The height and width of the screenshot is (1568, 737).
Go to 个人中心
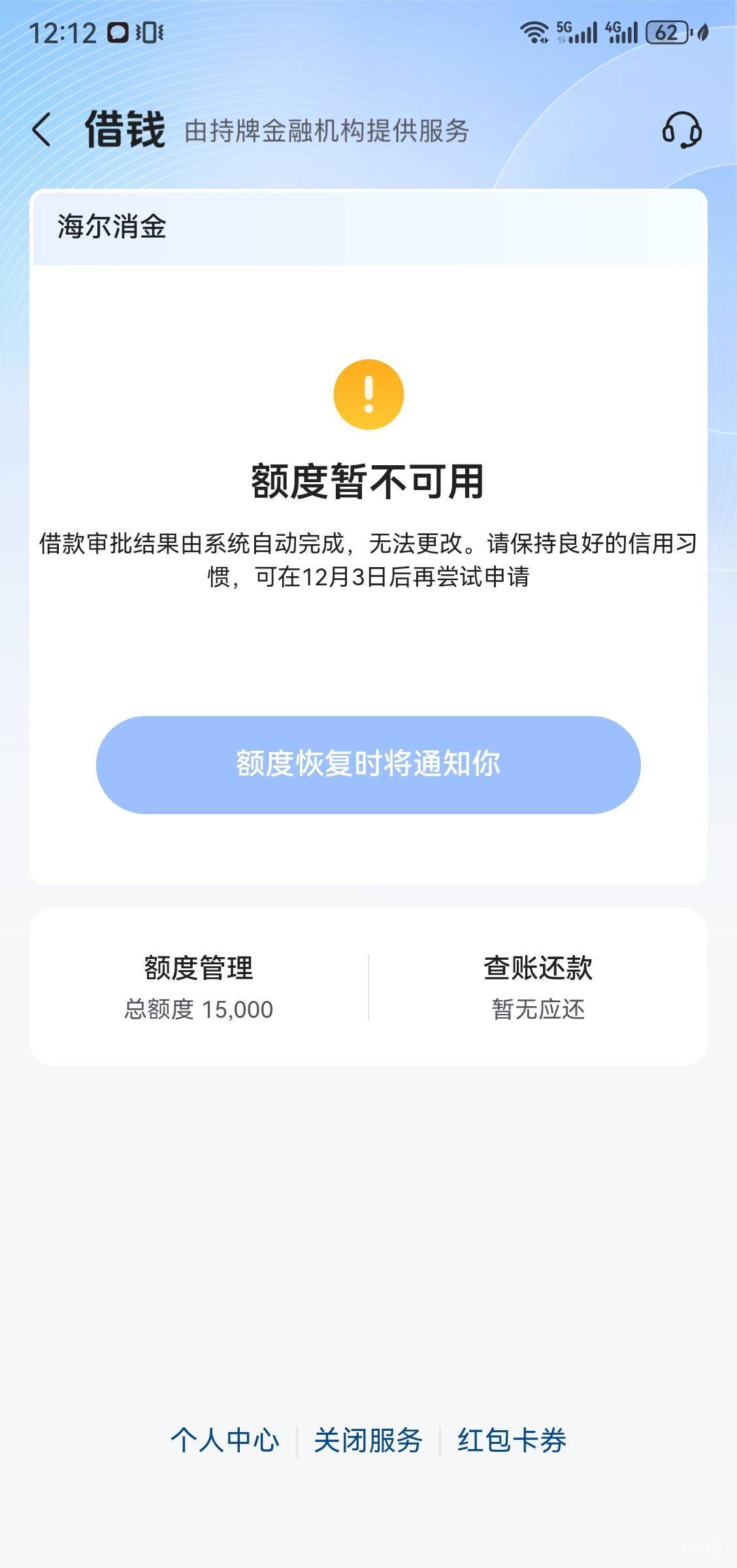coord(225,1441)
